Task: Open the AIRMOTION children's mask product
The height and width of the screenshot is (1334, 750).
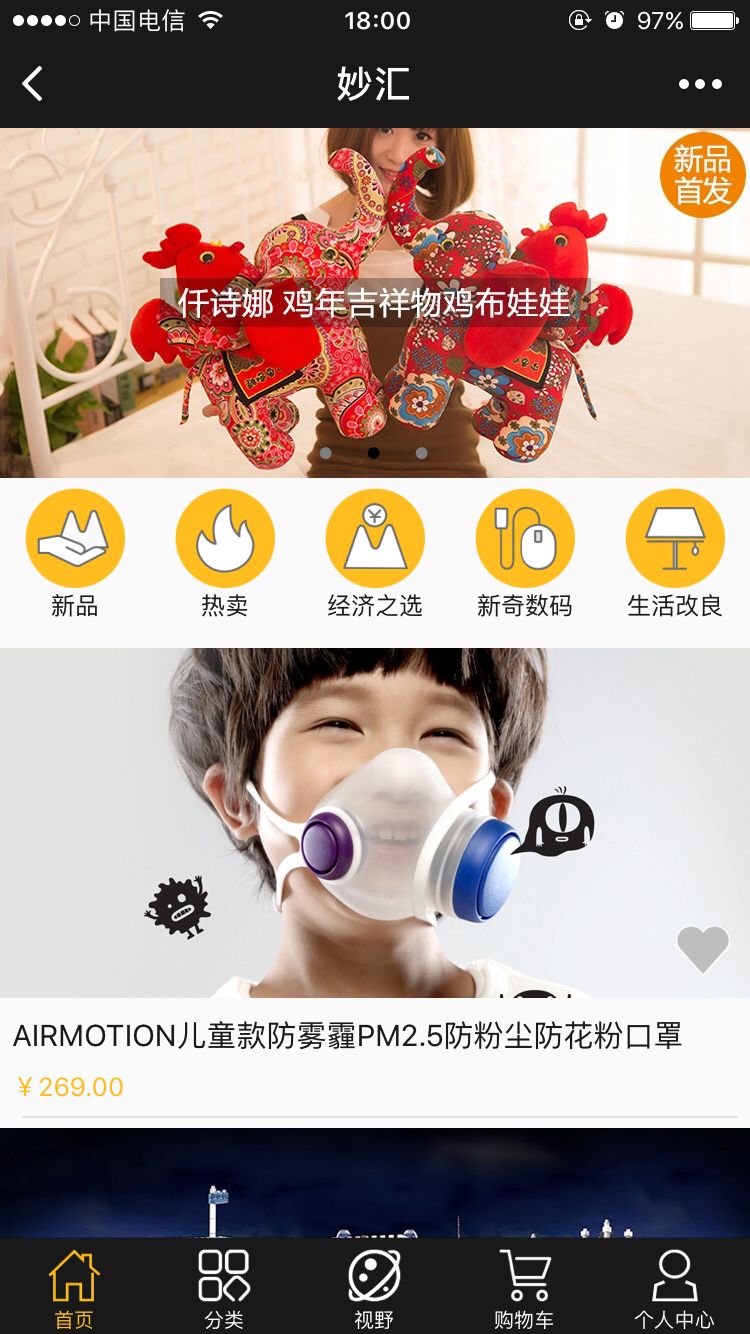Action: [x=375, y=882]
